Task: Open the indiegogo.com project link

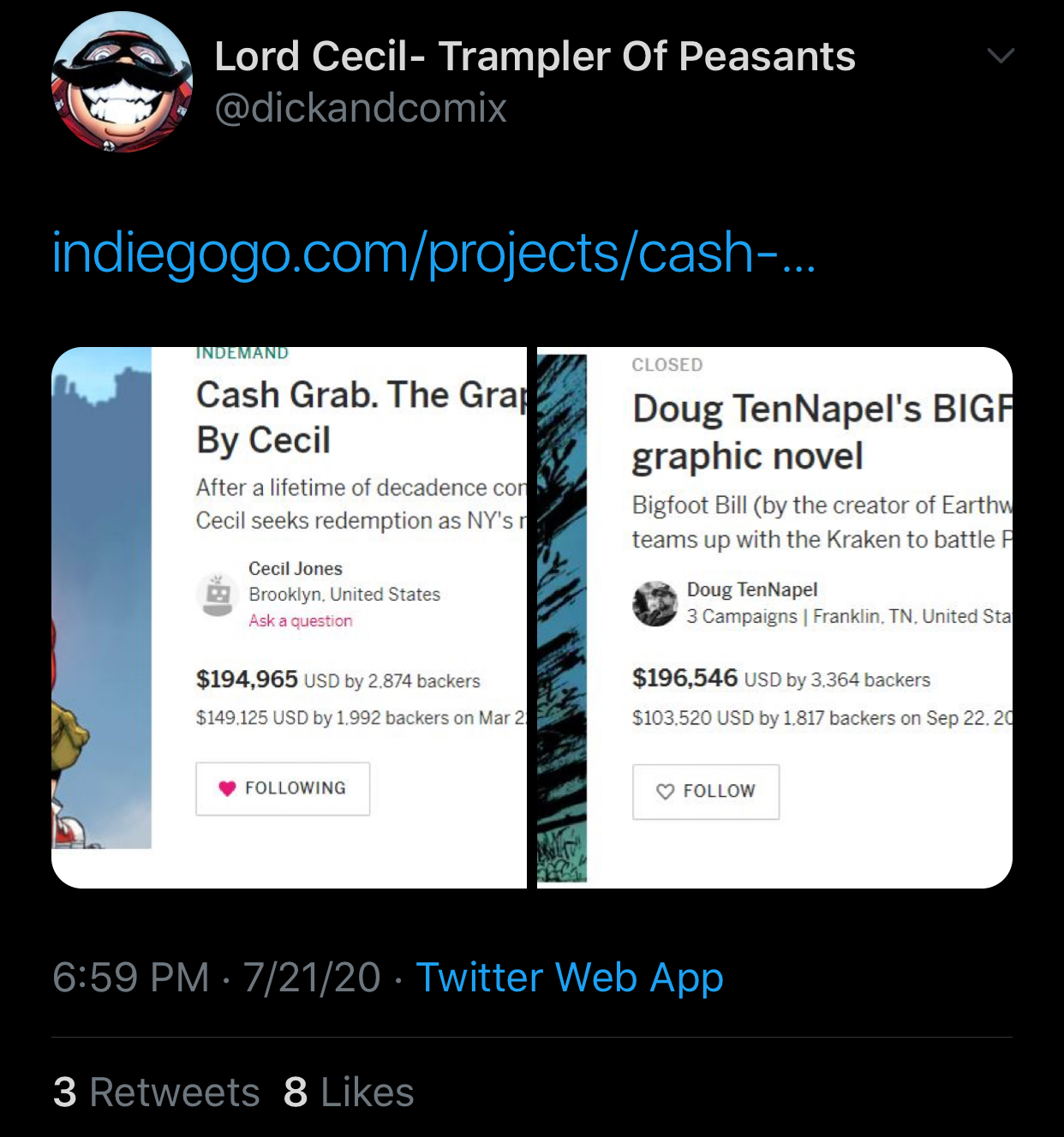Action: 434,253
